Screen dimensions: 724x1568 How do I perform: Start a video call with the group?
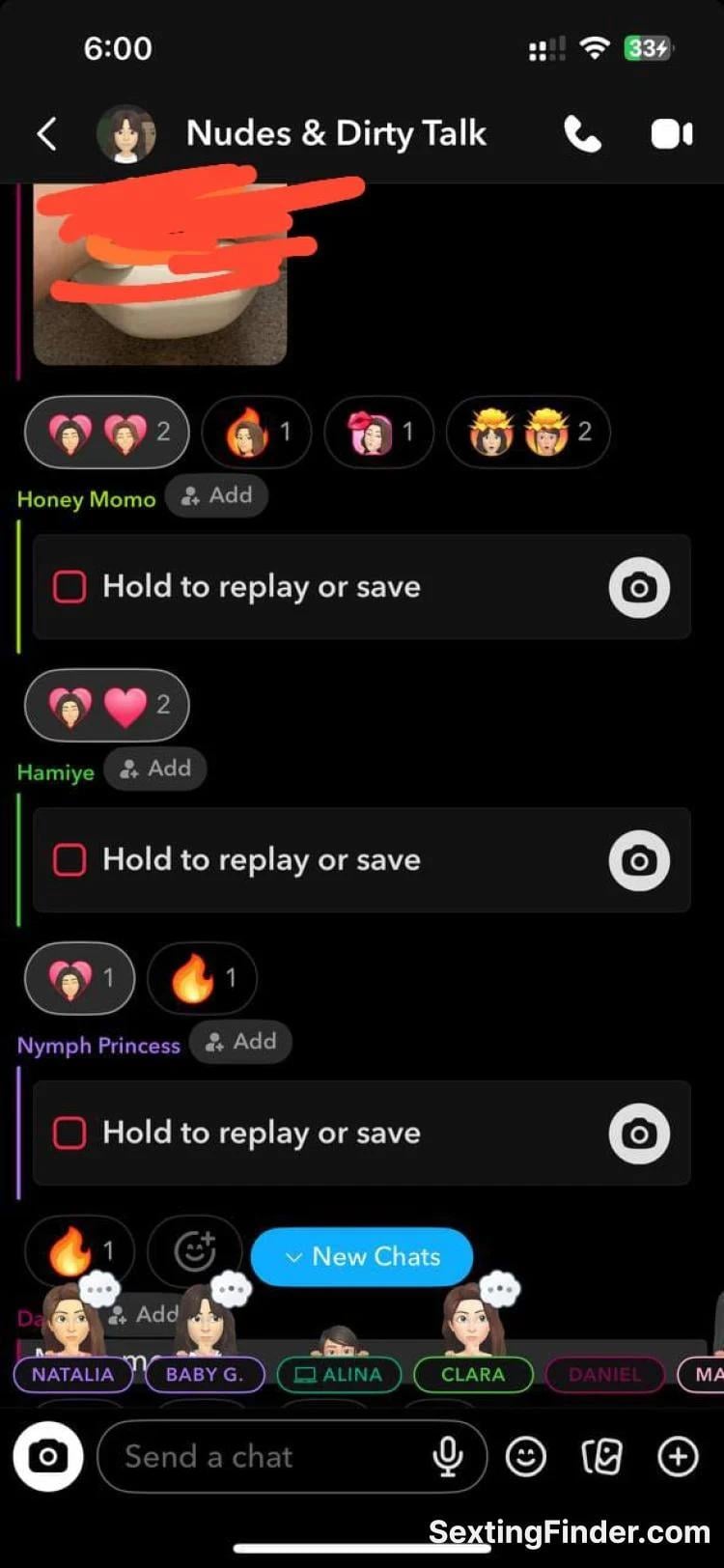tap(672, 134)
